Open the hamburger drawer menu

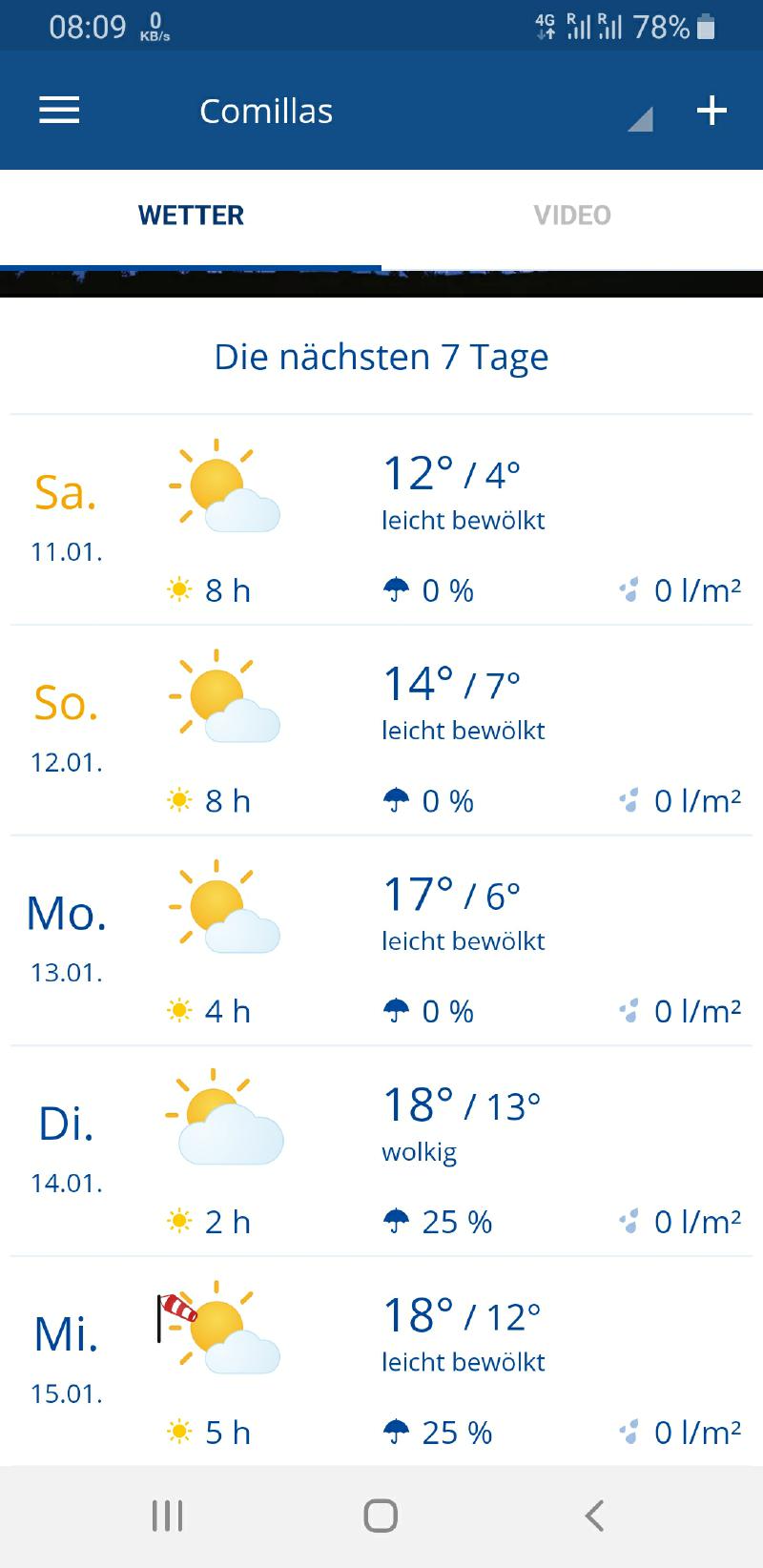pos(59,111)
